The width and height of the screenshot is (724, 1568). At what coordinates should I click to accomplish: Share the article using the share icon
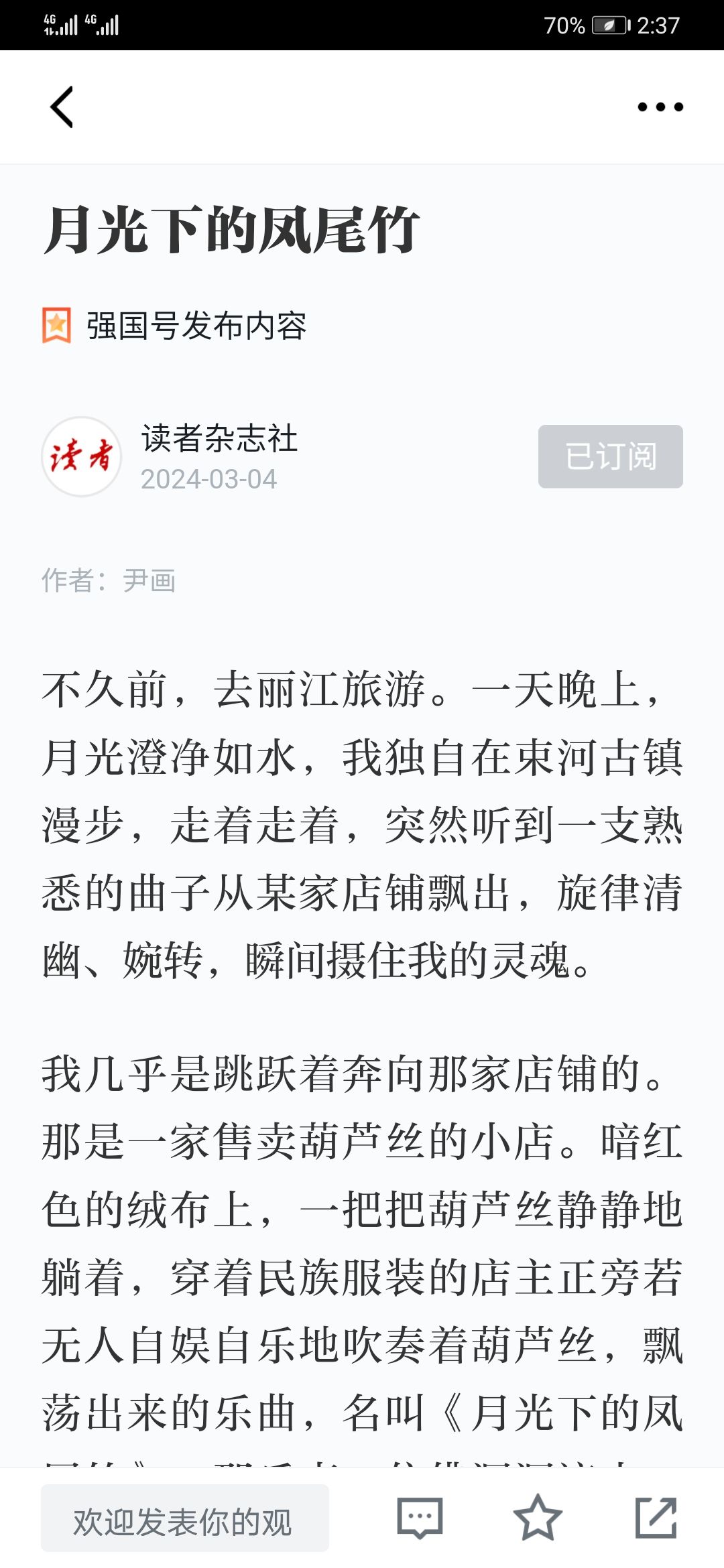pos(656,1518)
